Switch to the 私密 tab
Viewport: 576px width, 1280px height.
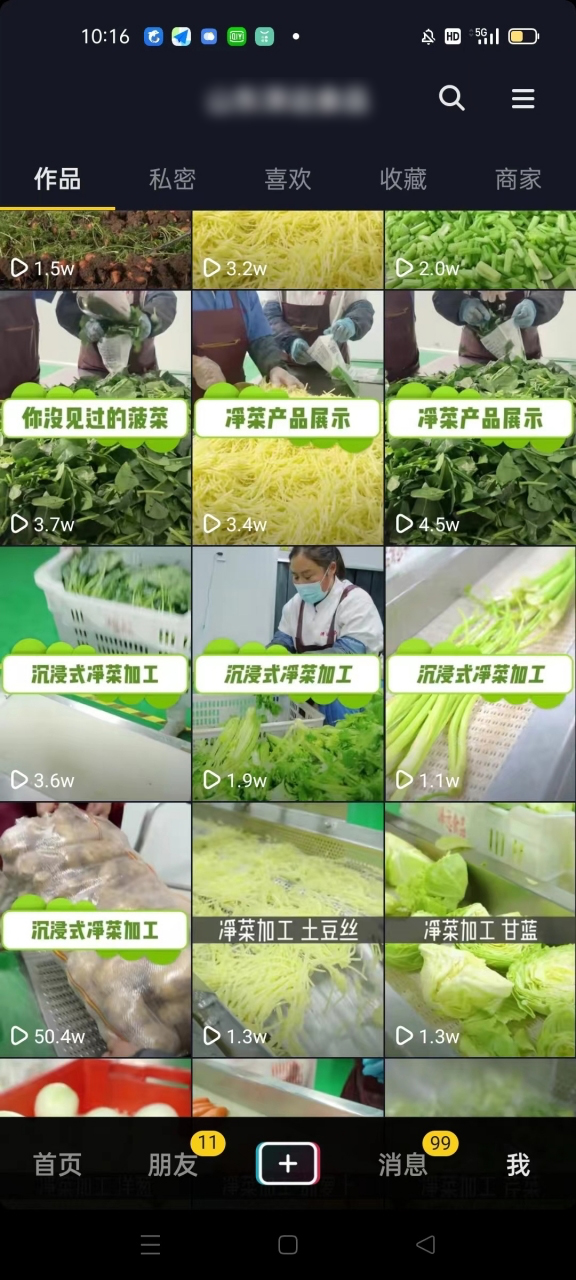(172, 179)
